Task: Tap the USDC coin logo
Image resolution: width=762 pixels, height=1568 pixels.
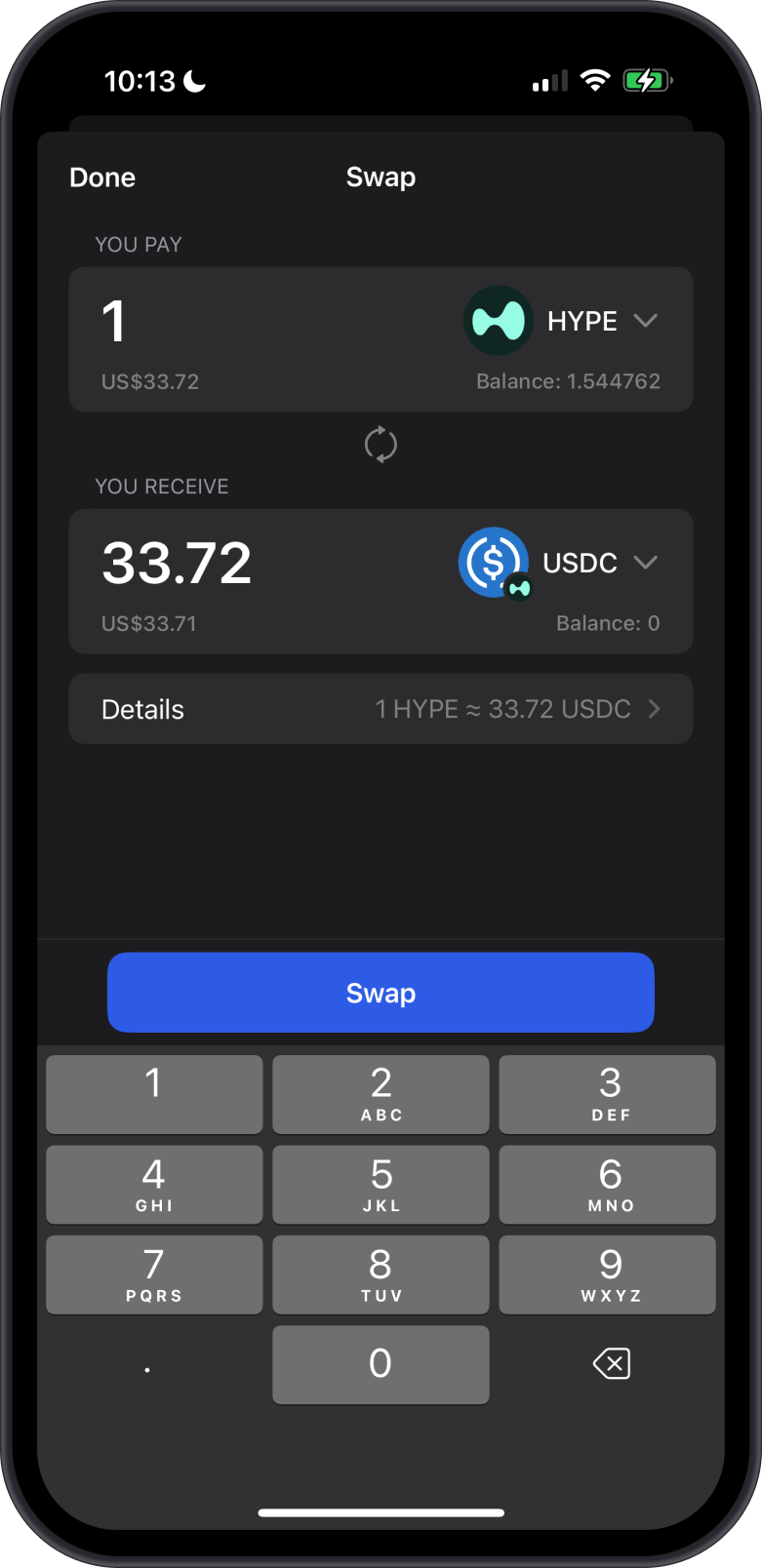Action: (x=493, y=562)
